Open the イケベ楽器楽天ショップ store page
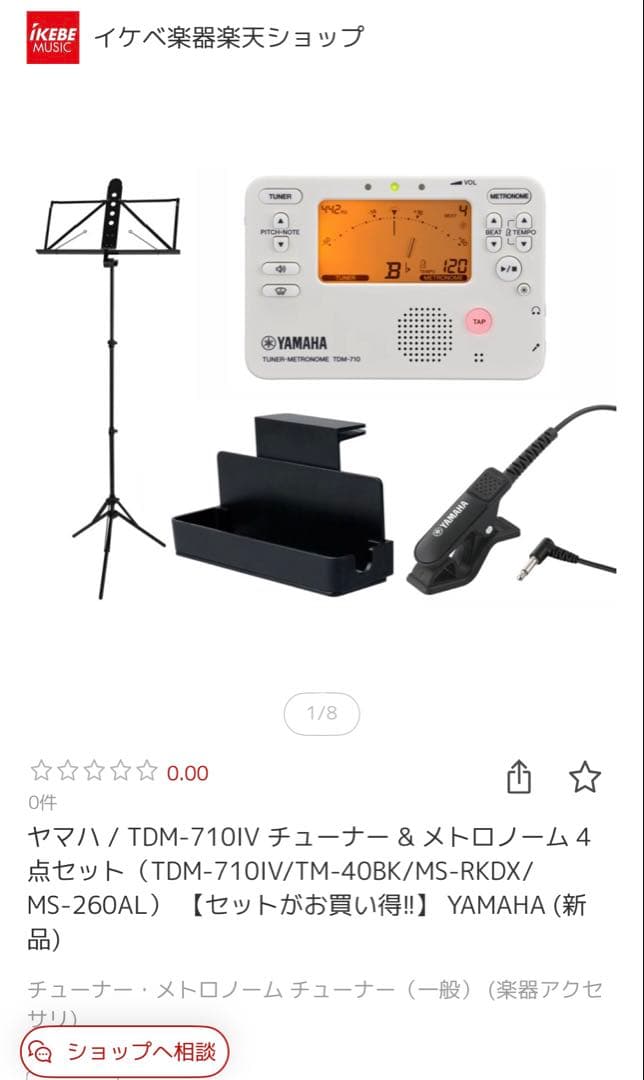Viewport: 644px width, 1080px height. tap(228, 38)
